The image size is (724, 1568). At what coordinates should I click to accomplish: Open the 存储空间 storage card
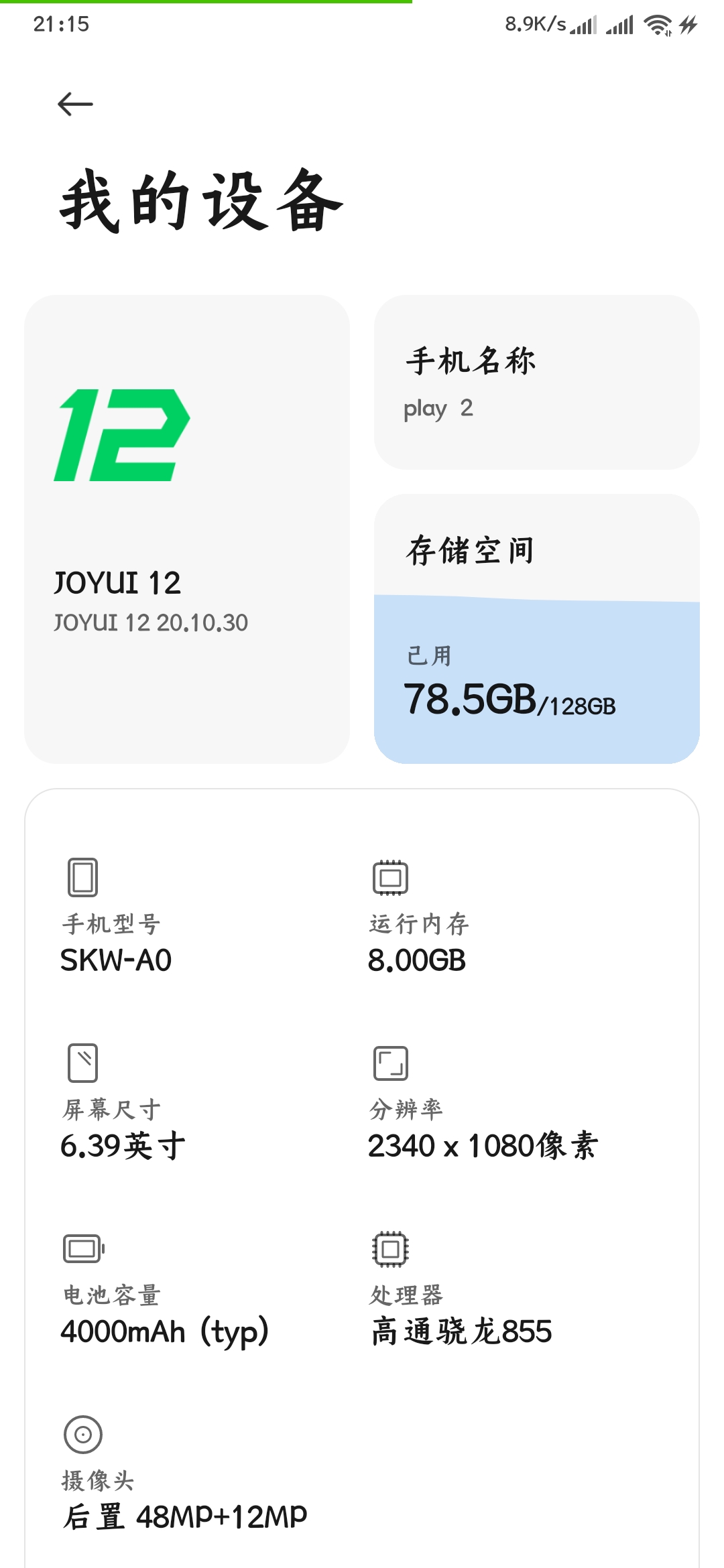[537, 629]
